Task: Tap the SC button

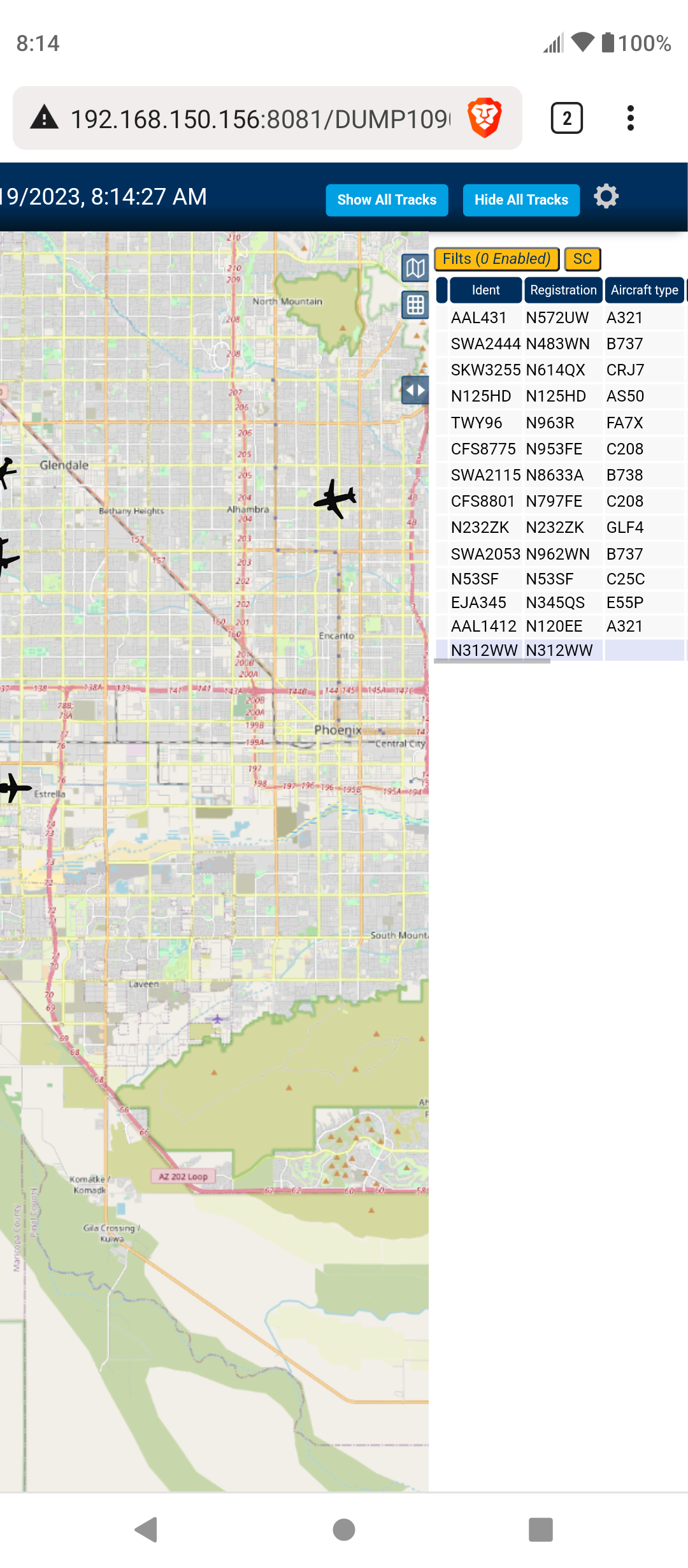Action: coord(582,259)
